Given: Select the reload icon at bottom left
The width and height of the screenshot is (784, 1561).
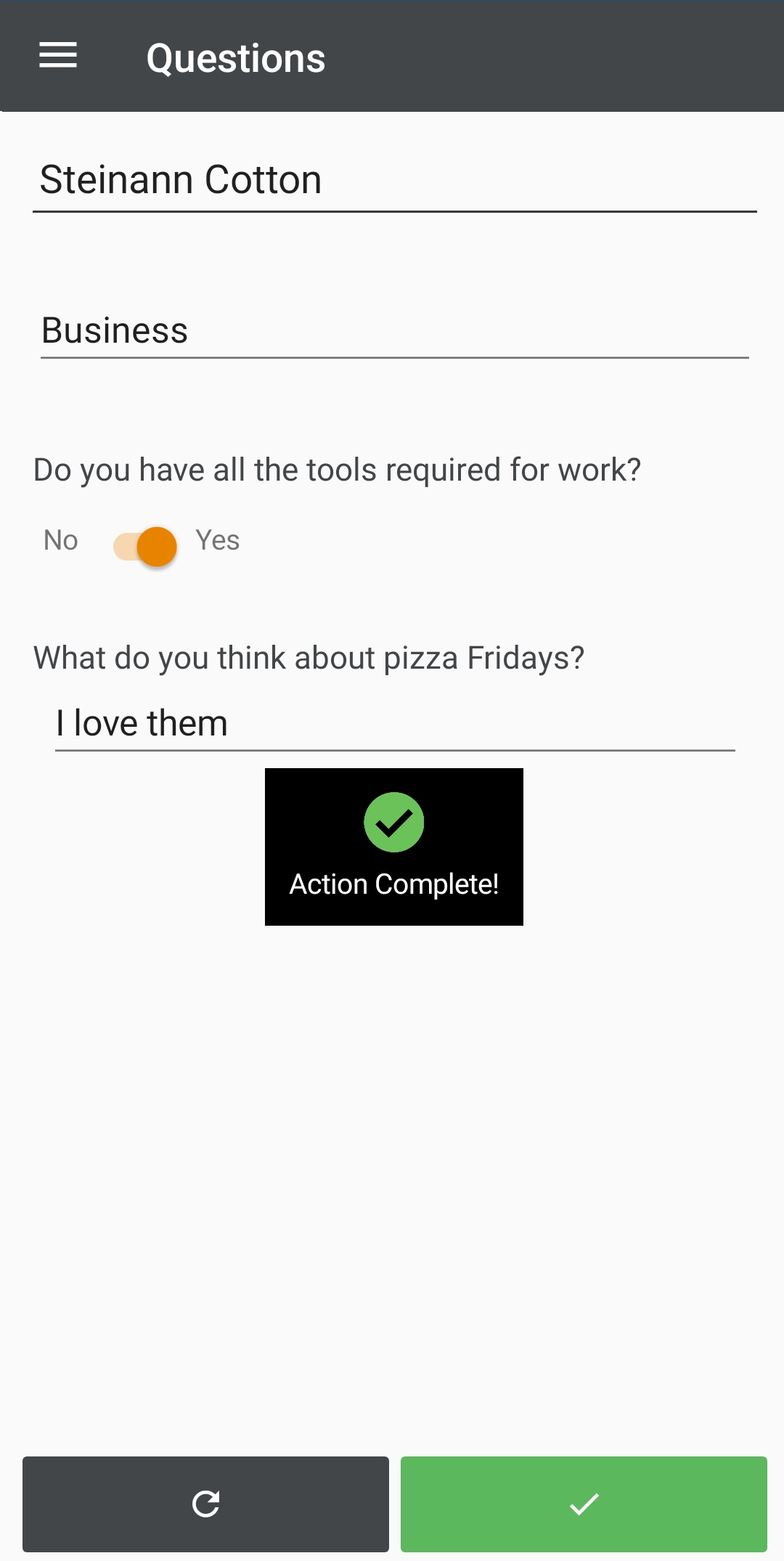Looking at the screenshot, I should [206, 1504].
